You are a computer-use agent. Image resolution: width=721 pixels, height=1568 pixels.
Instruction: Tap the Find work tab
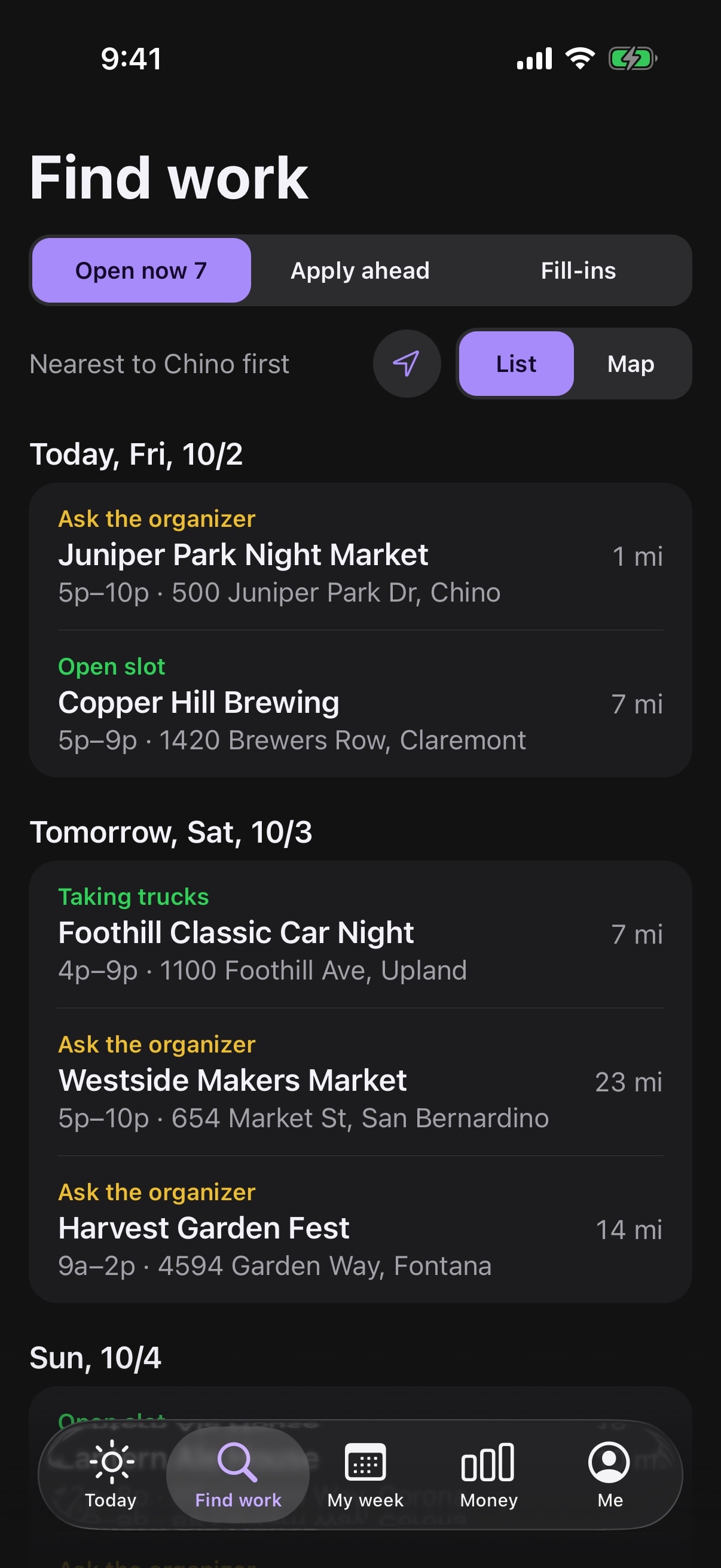[x=238, y=1474]
